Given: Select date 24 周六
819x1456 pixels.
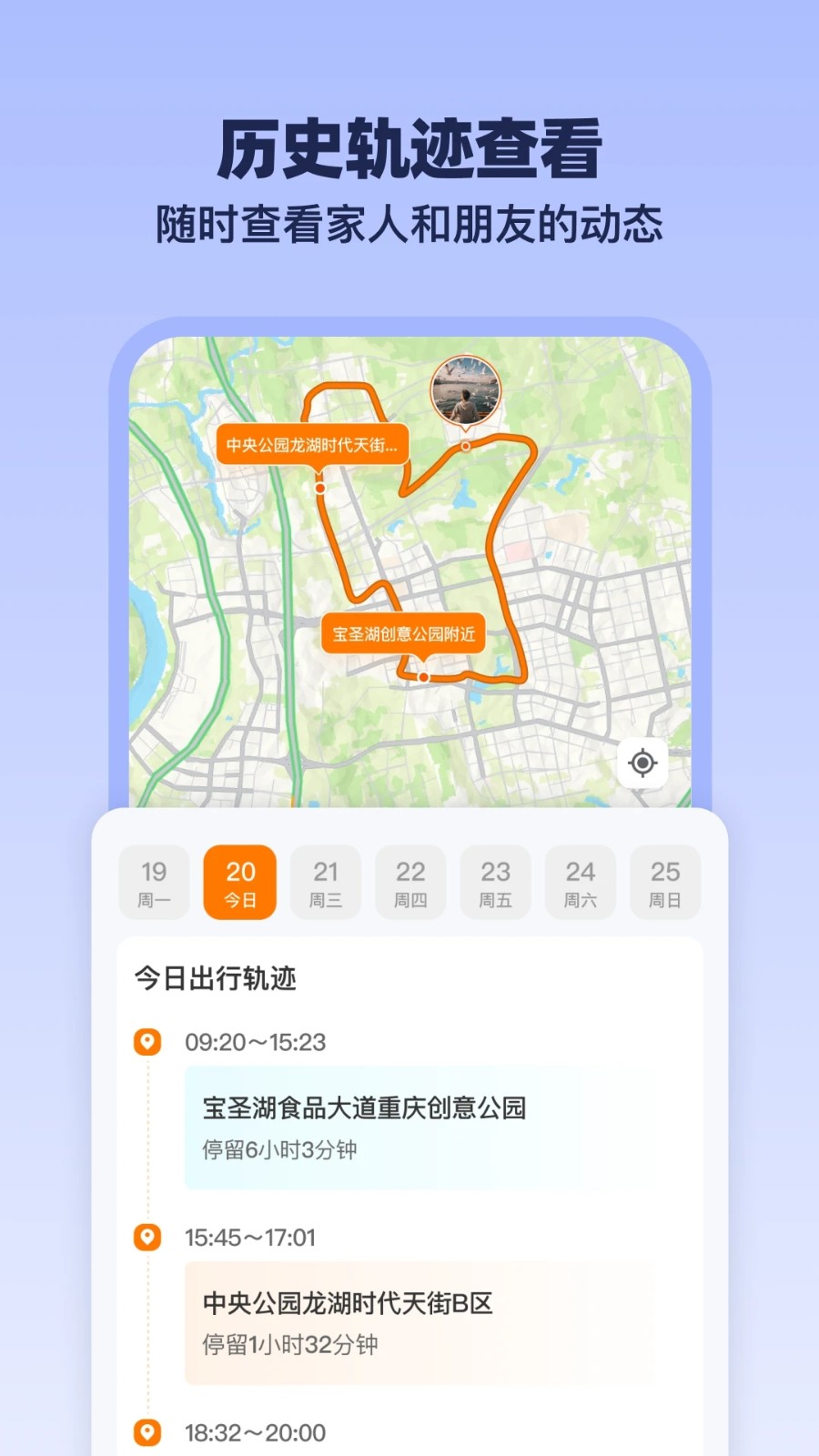Looking at the screenshot, I should click(x=580, y=881).
